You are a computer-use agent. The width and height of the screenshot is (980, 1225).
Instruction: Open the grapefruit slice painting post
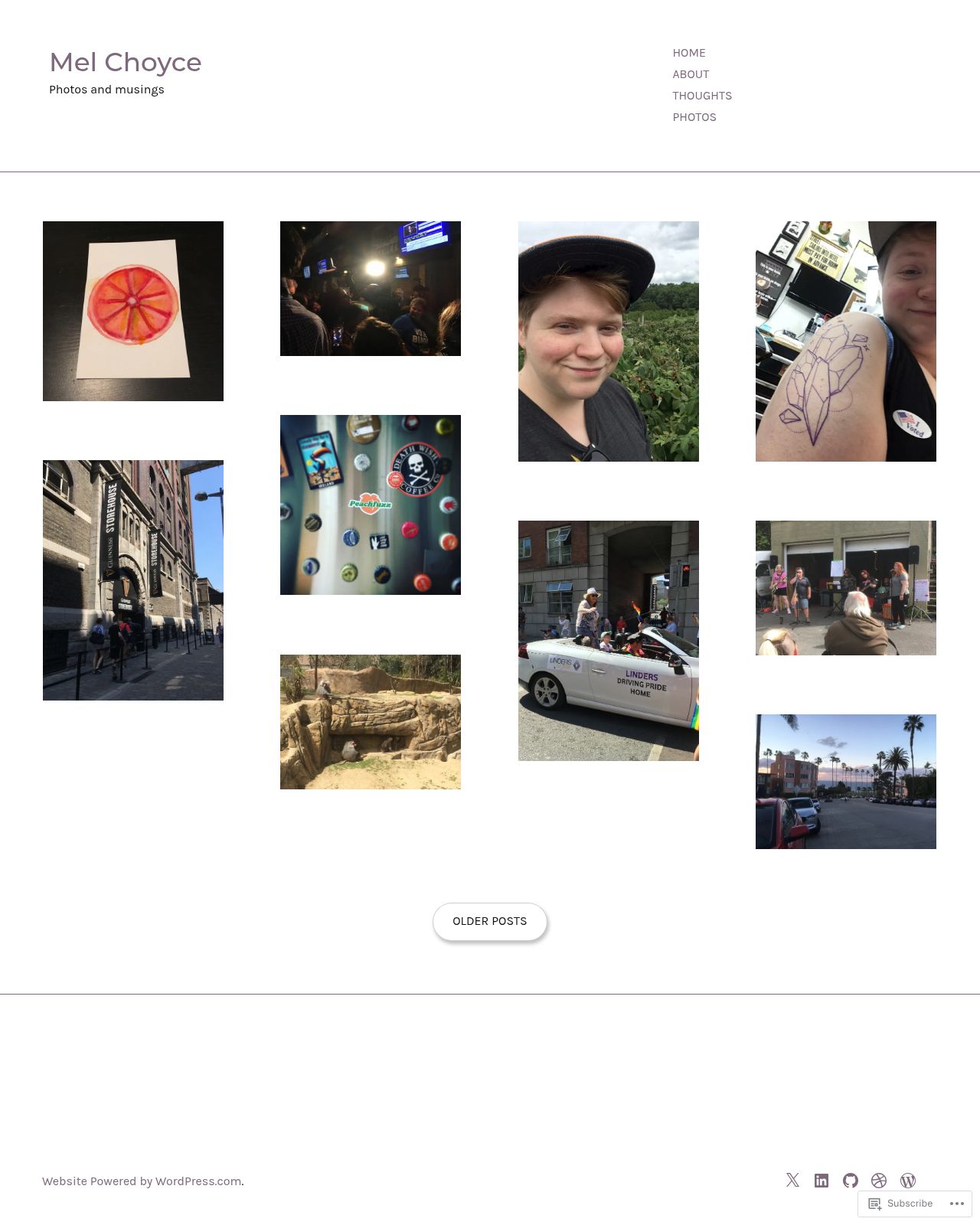click(x=133, y=311)
